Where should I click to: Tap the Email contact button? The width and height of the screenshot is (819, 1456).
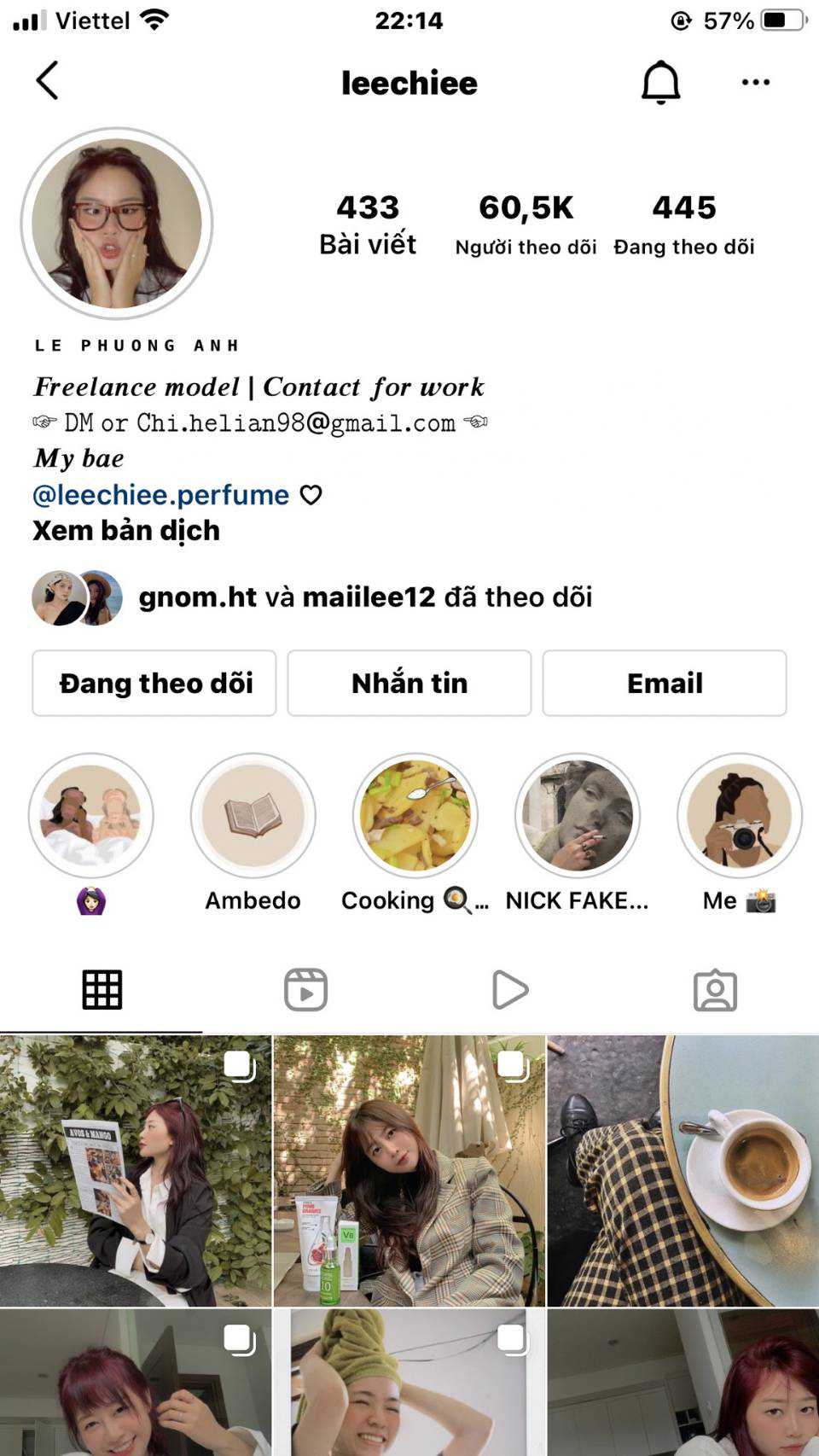click(x=664, y=684)
